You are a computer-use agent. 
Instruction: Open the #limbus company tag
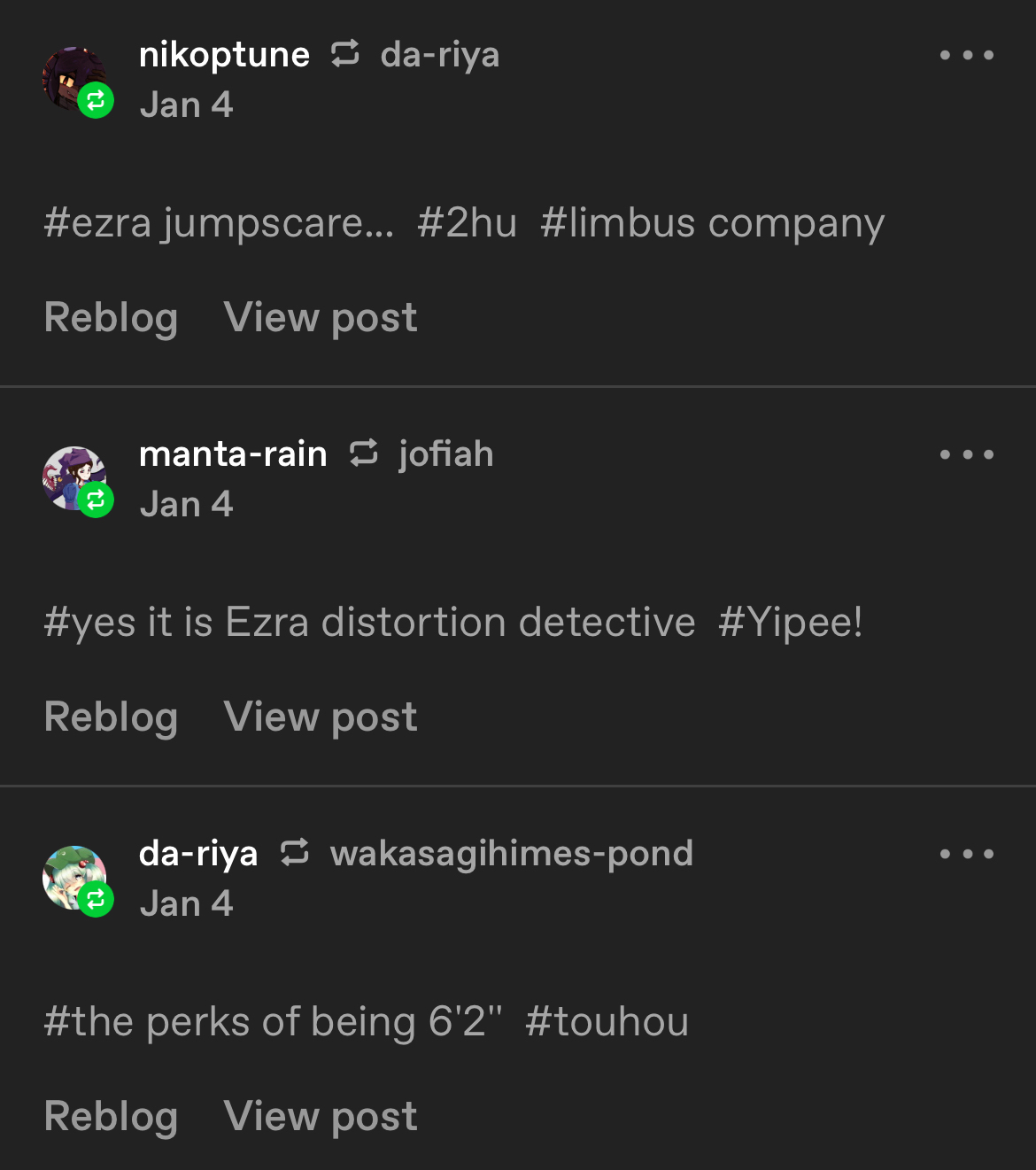click(x=712, y=223)
